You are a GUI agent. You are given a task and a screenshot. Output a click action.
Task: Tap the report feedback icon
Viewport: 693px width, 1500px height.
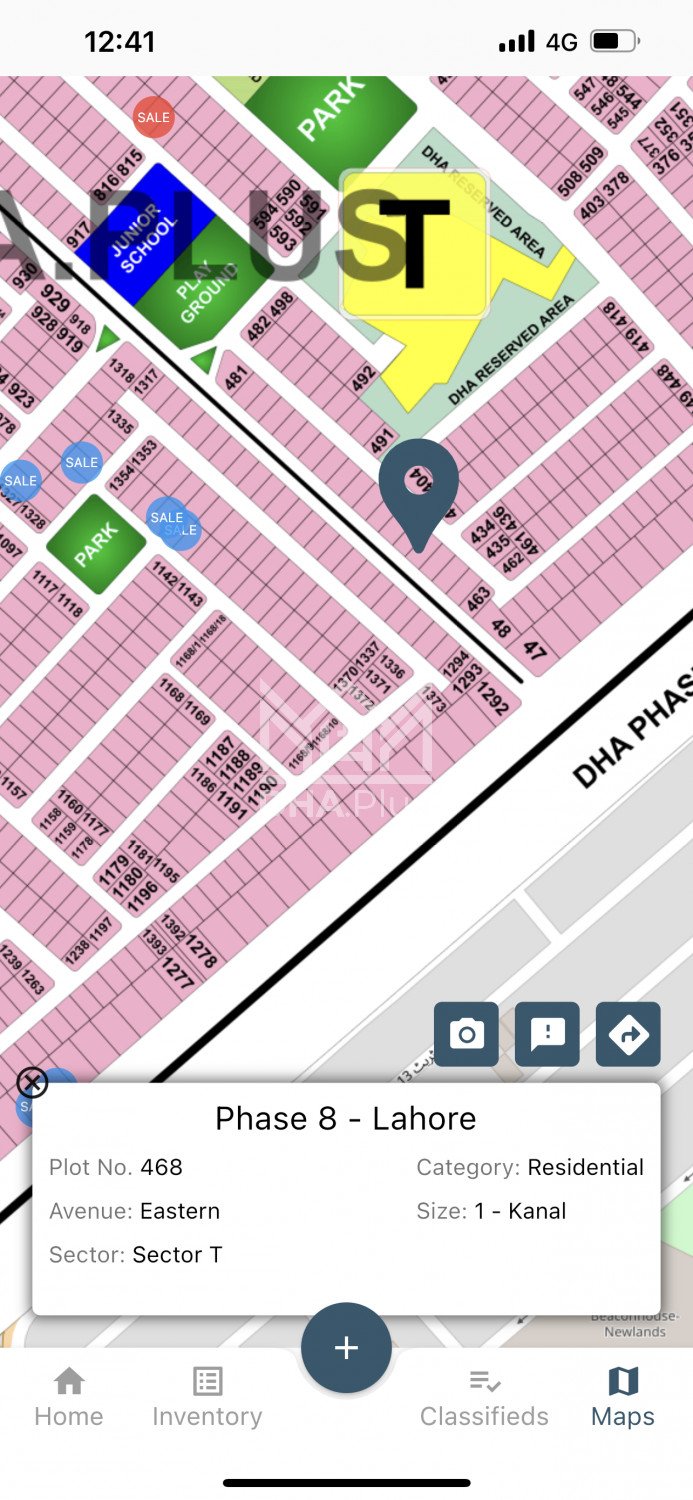click(547, 1034)
